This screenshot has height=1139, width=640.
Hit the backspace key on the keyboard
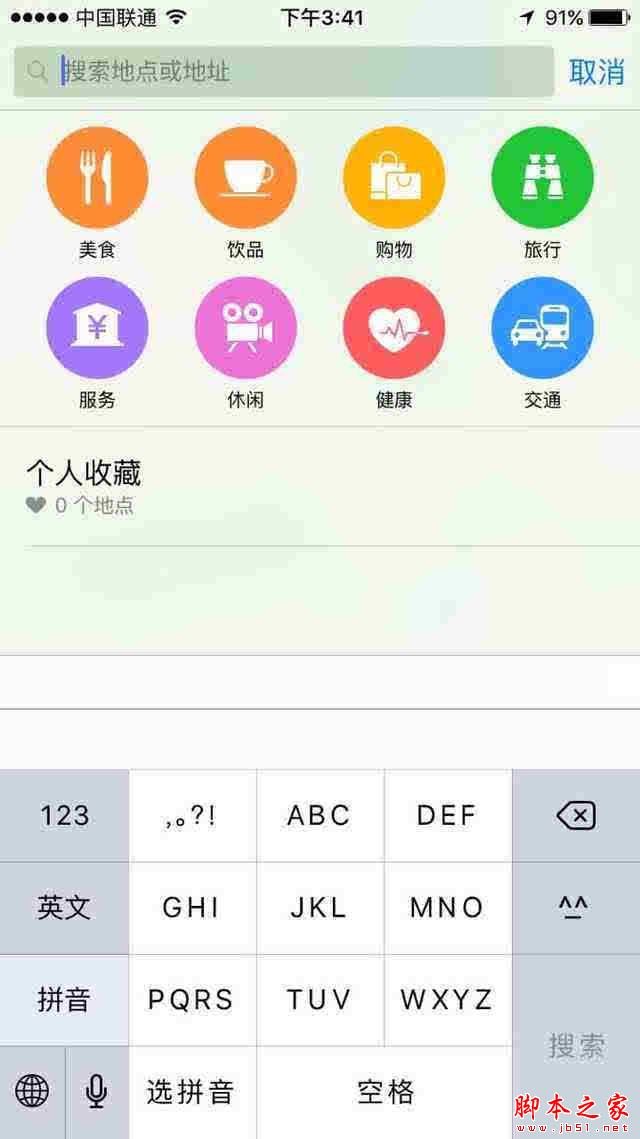tap(575, 816)
